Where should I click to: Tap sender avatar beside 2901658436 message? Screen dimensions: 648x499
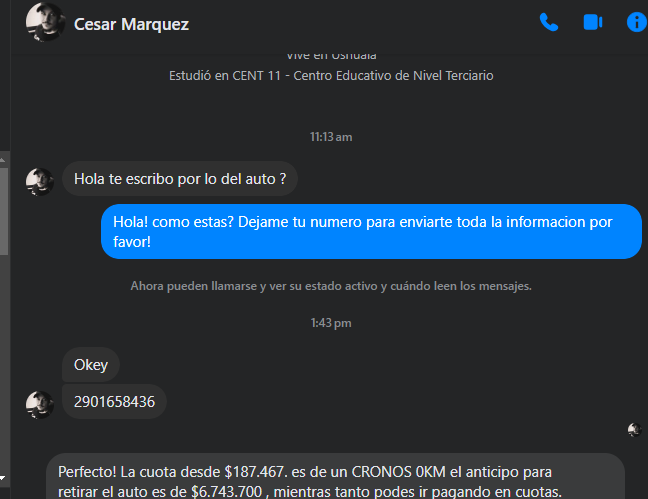pos(39,403)
